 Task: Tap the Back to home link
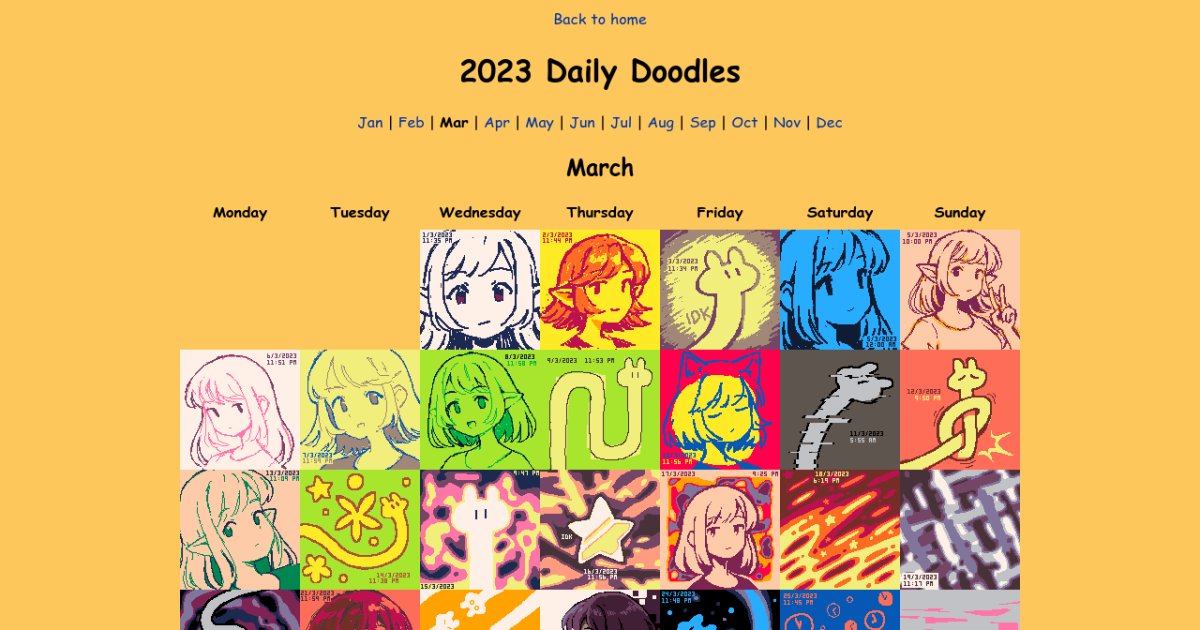click(x=600, y=19)
